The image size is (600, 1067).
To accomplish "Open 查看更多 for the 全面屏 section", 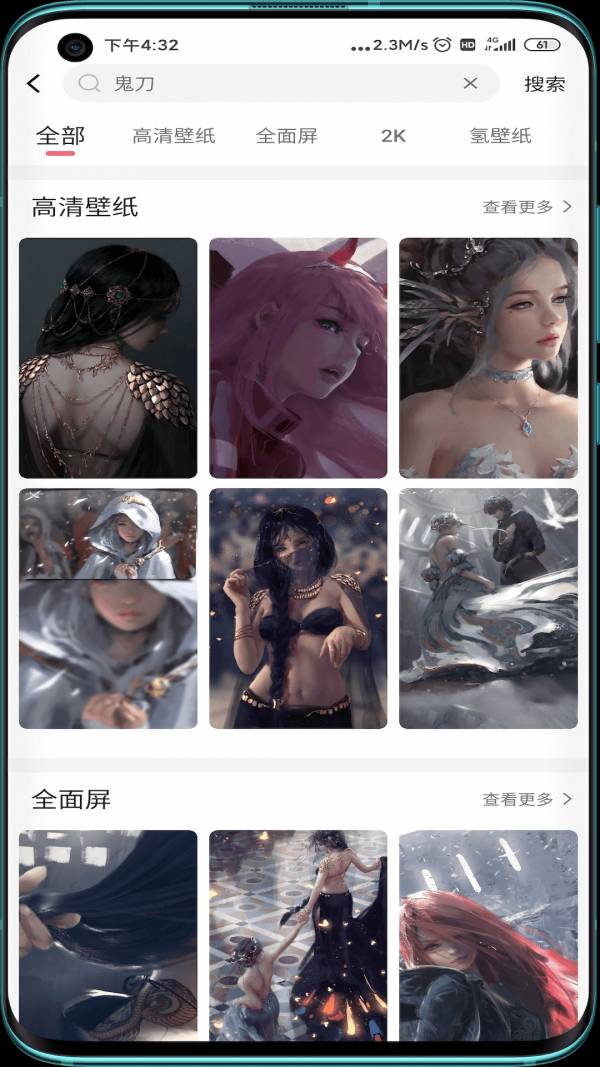I will pyautogui.click(x=527, y=799).
